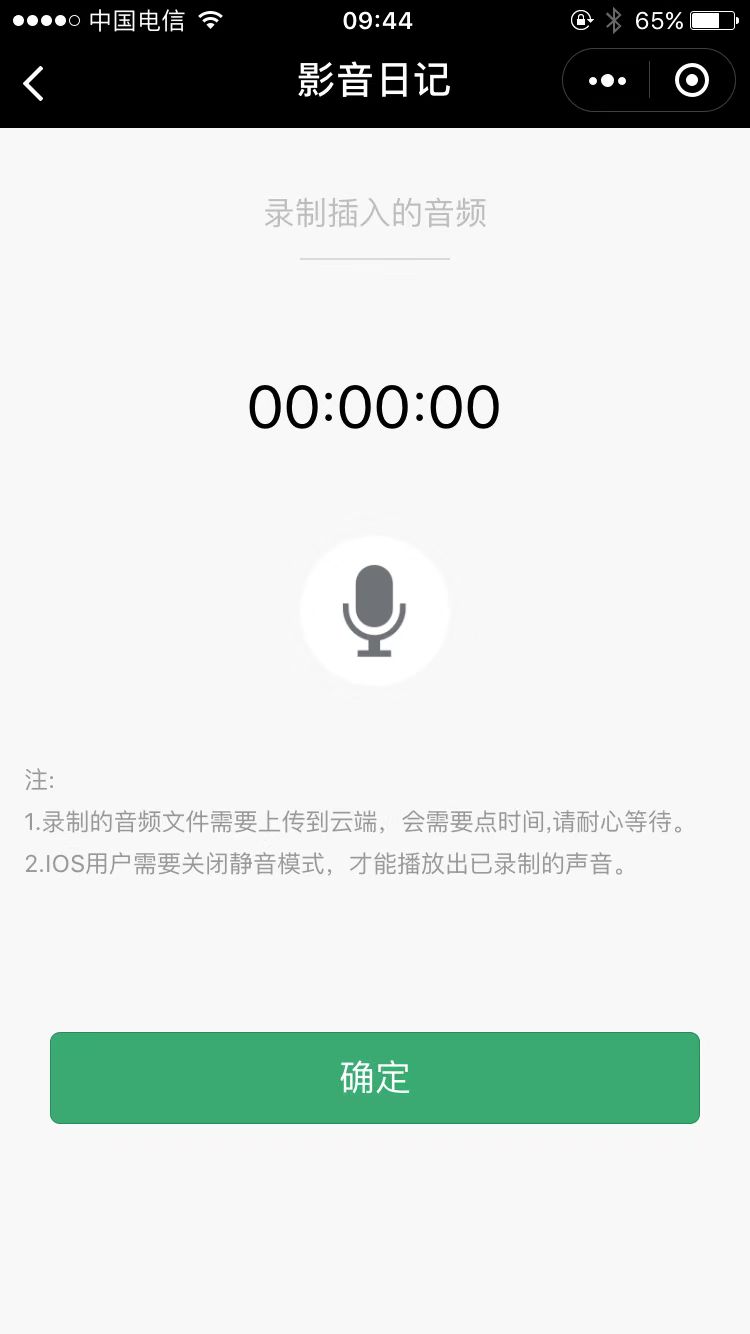
Task: Go back using the header arrow
Action: pyautogui.click(x=34, y=82)
